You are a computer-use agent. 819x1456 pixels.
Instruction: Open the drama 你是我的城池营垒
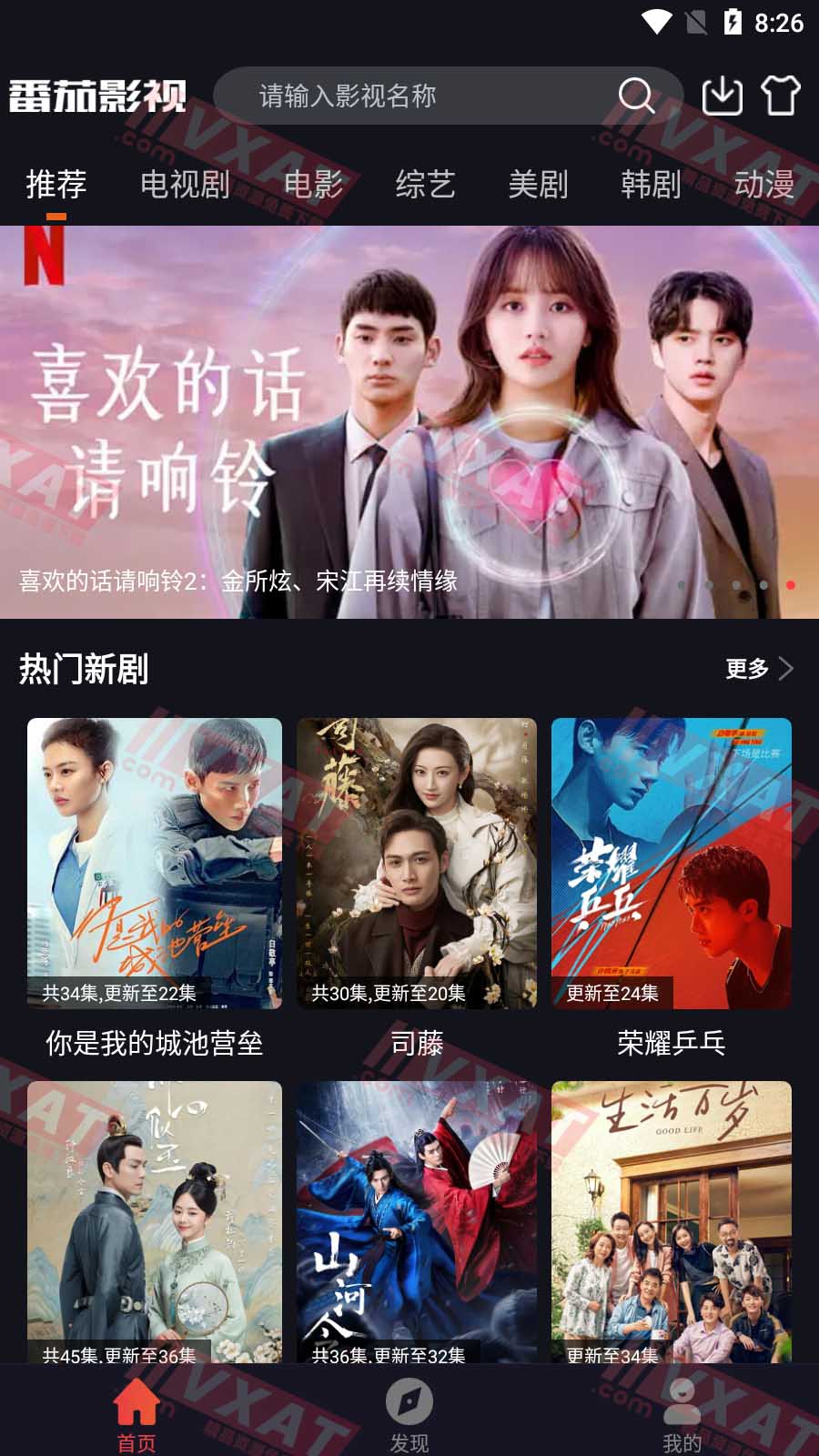155,863
